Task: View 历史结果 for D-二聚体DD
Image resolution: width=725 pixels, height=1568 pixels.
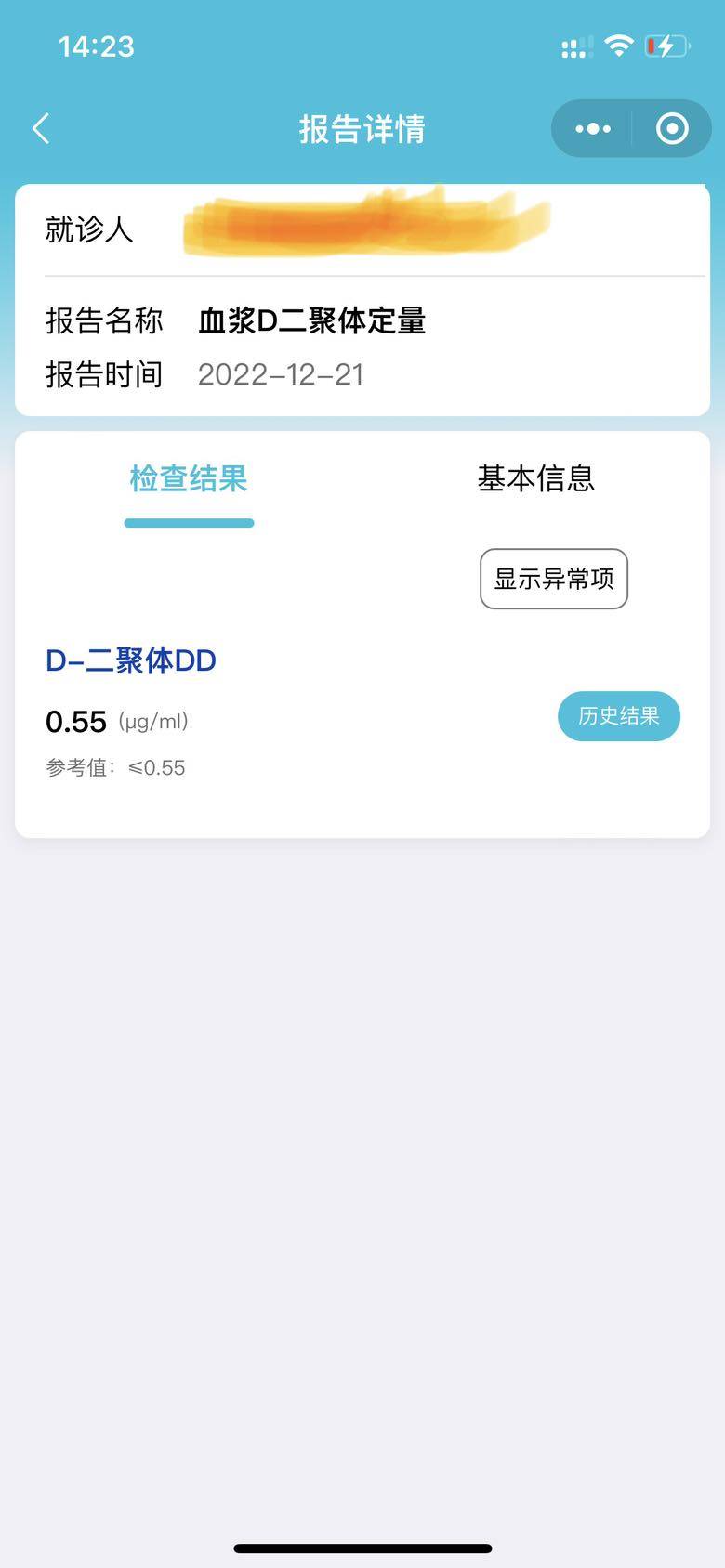Action: 618,716
